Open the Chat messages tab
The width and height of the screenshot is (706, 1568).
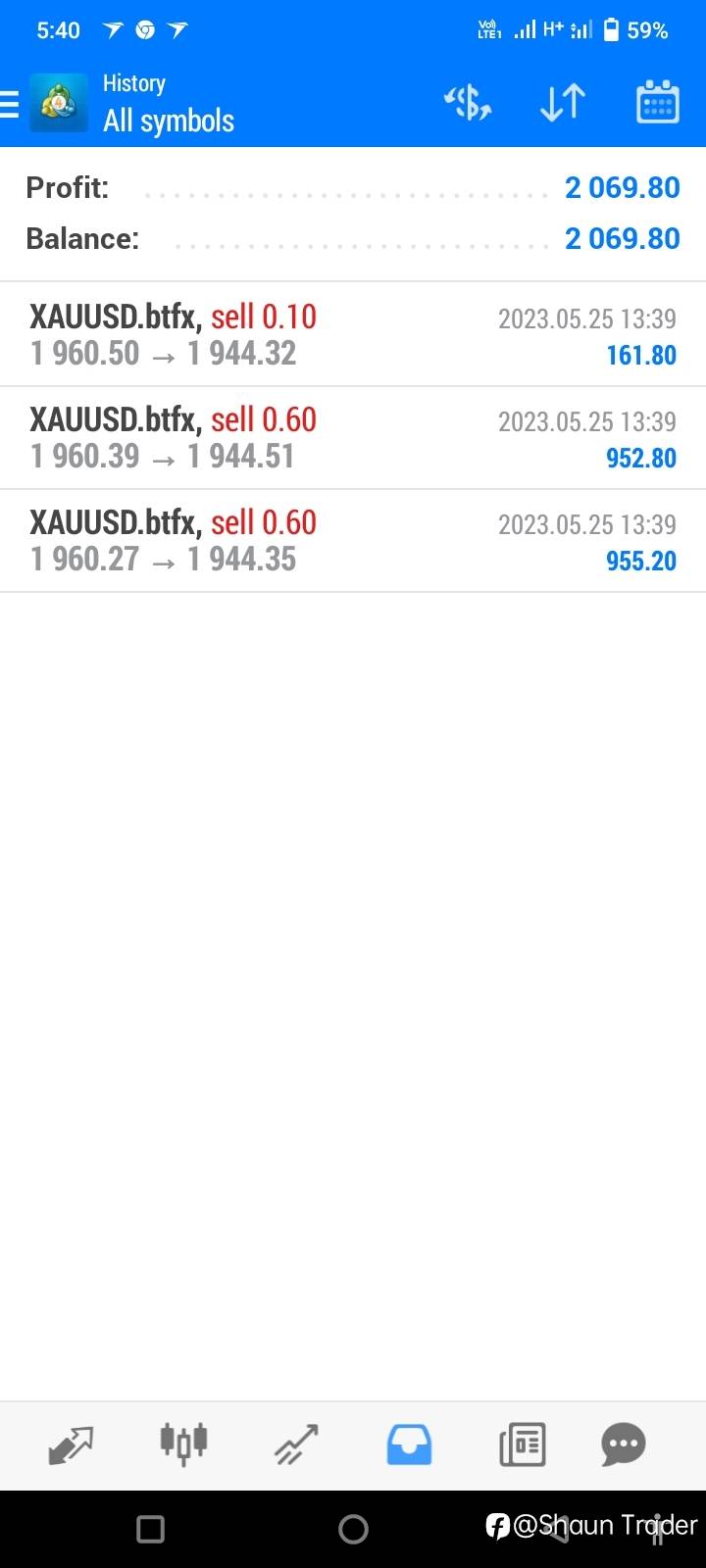(x=624, y=1445)
